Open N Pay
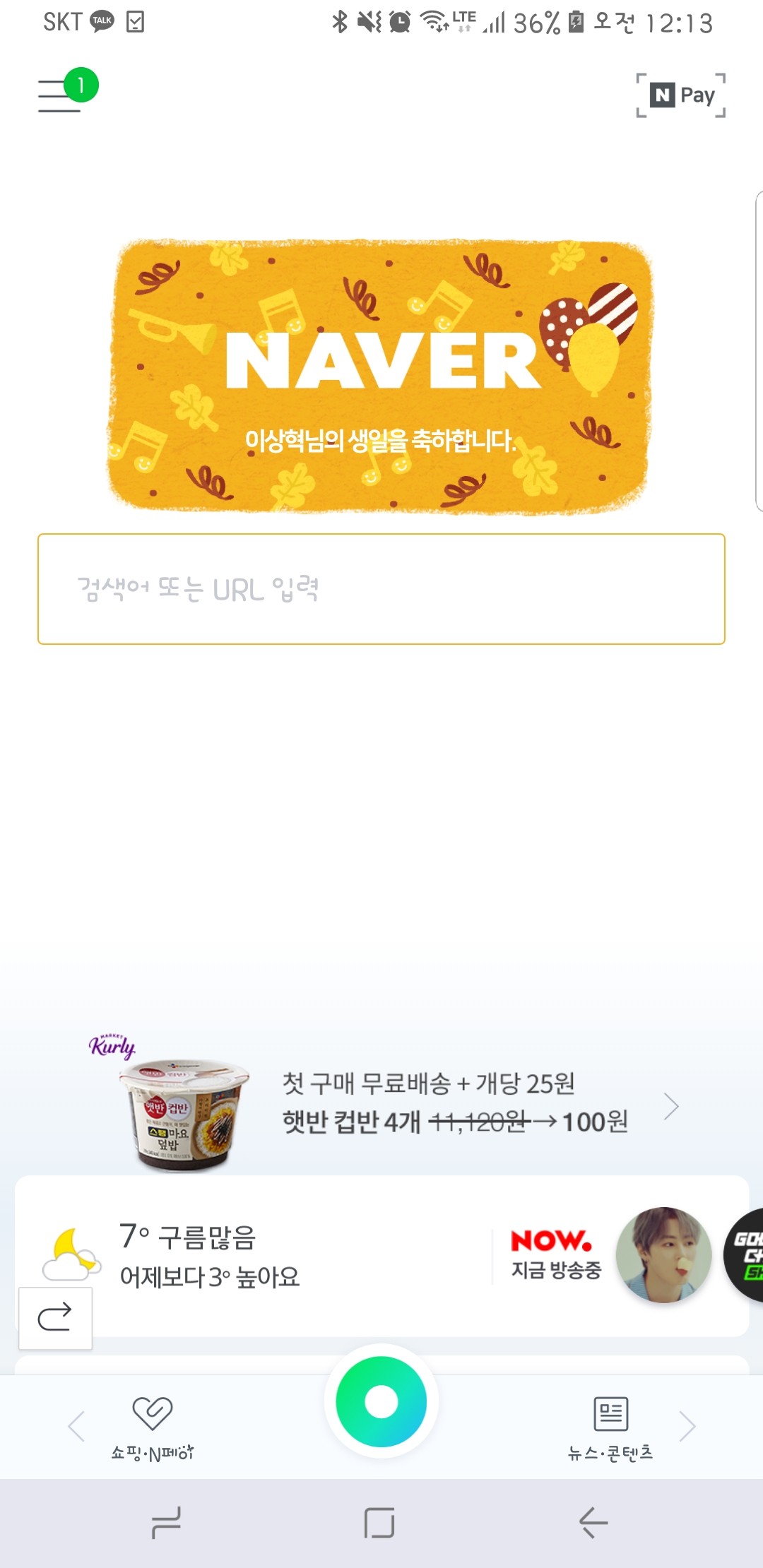763x1568 pixels. [x=680, y=95]
